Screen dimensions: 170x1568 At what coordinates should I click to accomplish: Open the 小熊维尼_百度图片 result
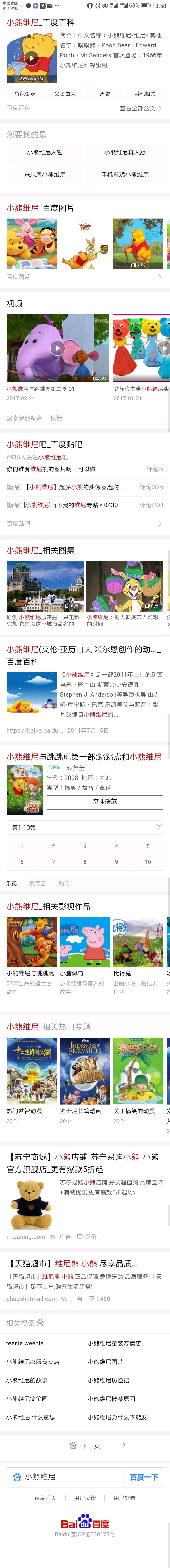click(x=40, y=208)
